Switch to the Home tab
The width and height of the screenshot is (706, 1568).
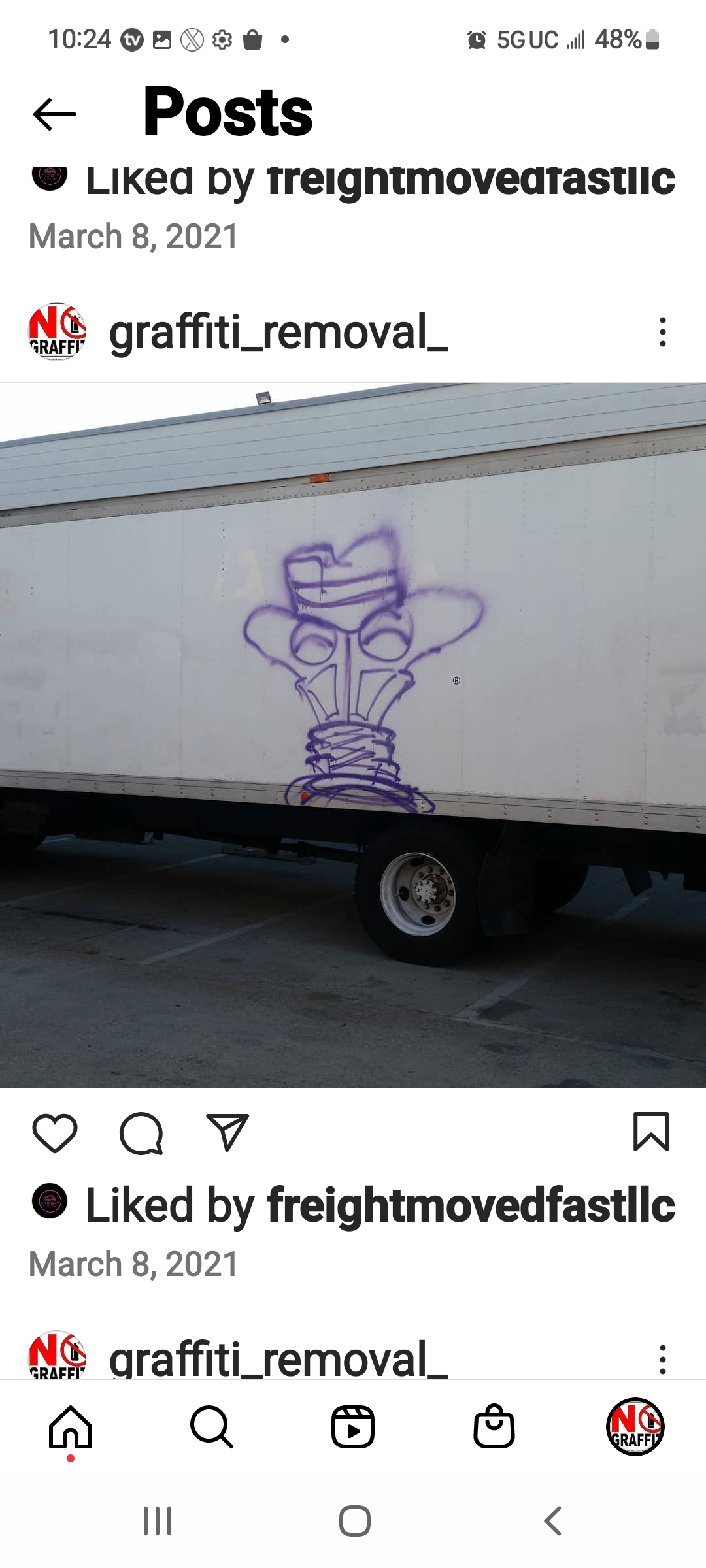[x=71, y=1427]
